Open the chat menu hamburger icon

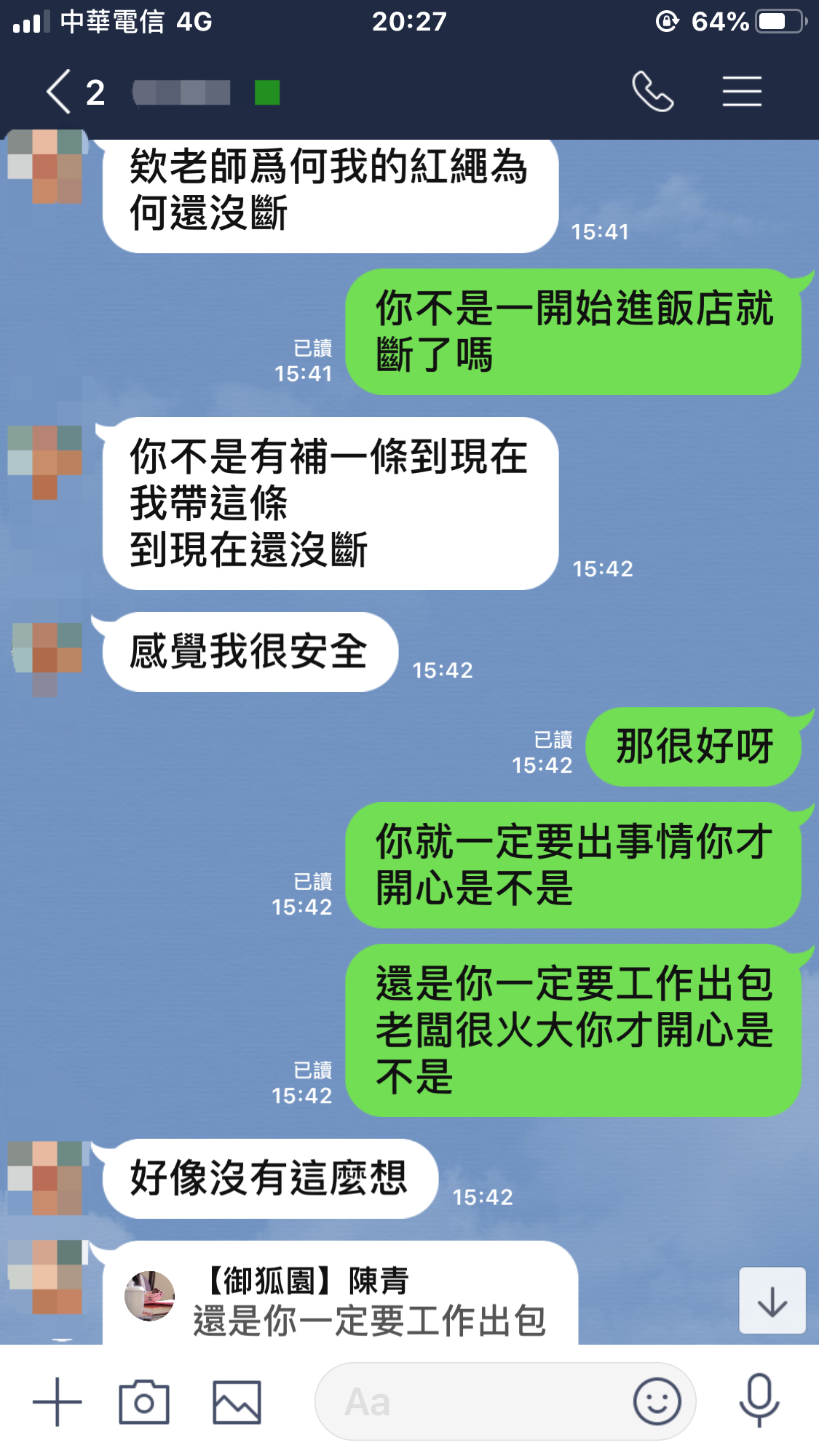742,92
